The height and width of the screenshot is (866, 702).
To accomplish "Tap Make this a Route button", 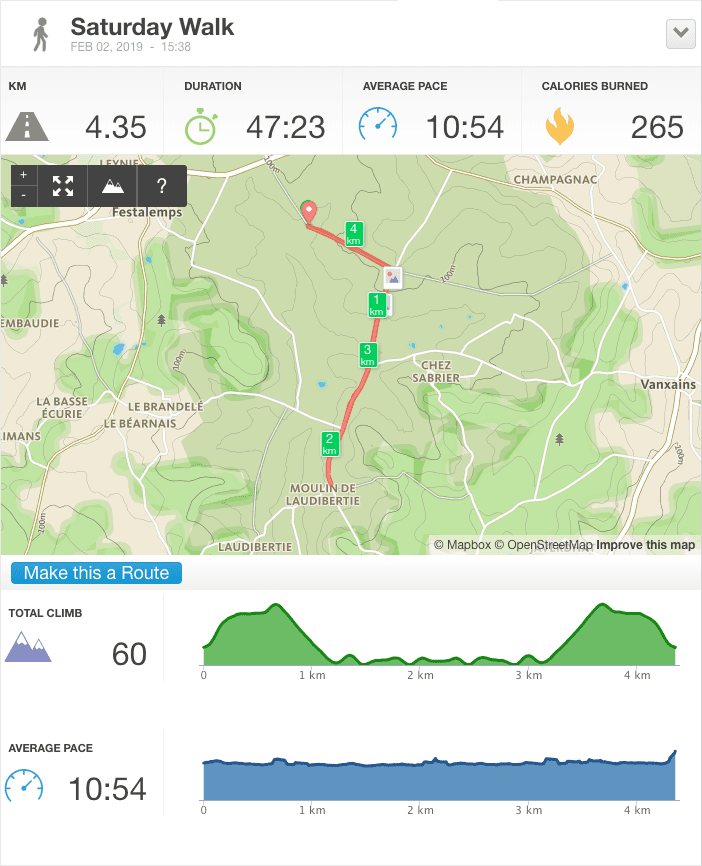I will [97, 573].
